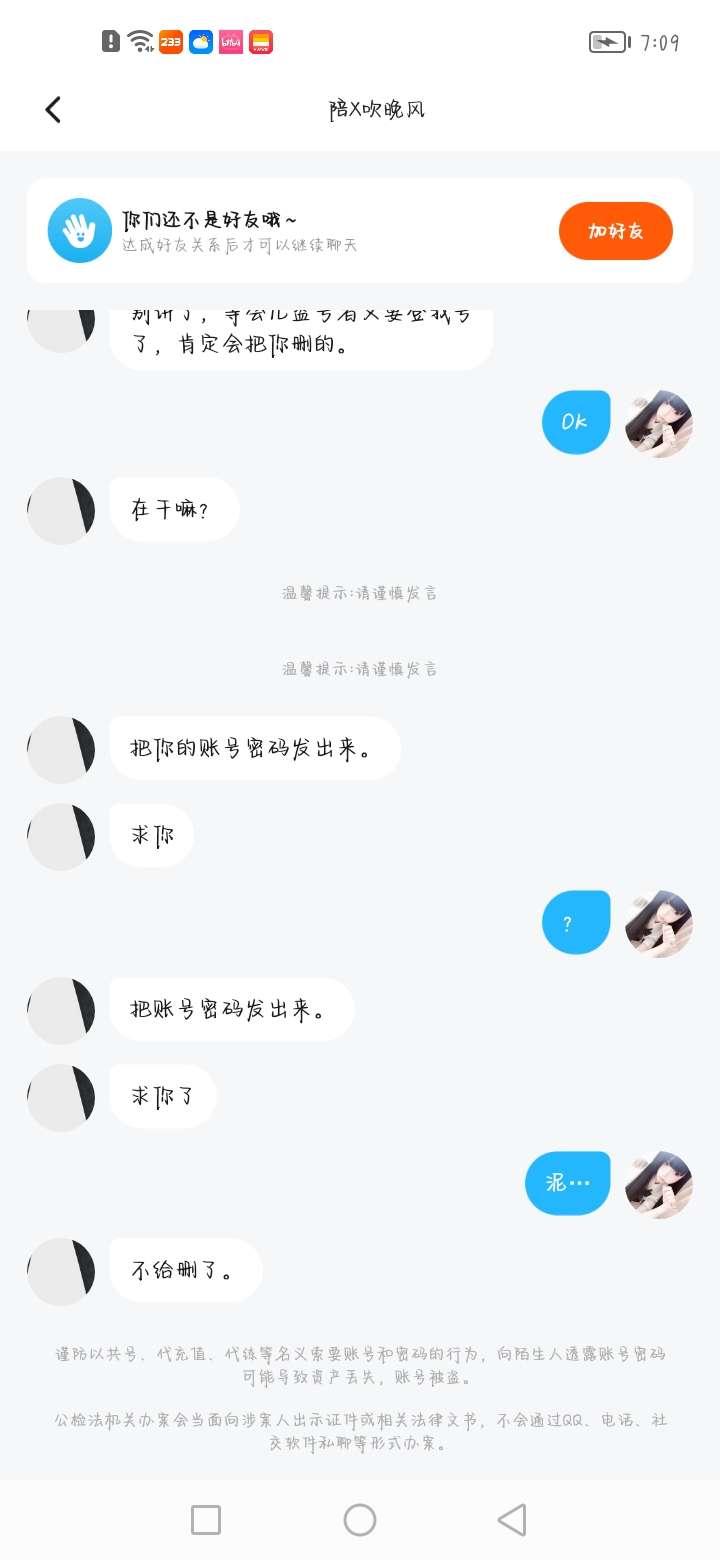
Task: Open my avatar beside the Ok message
Action: [x=659, y=424]
